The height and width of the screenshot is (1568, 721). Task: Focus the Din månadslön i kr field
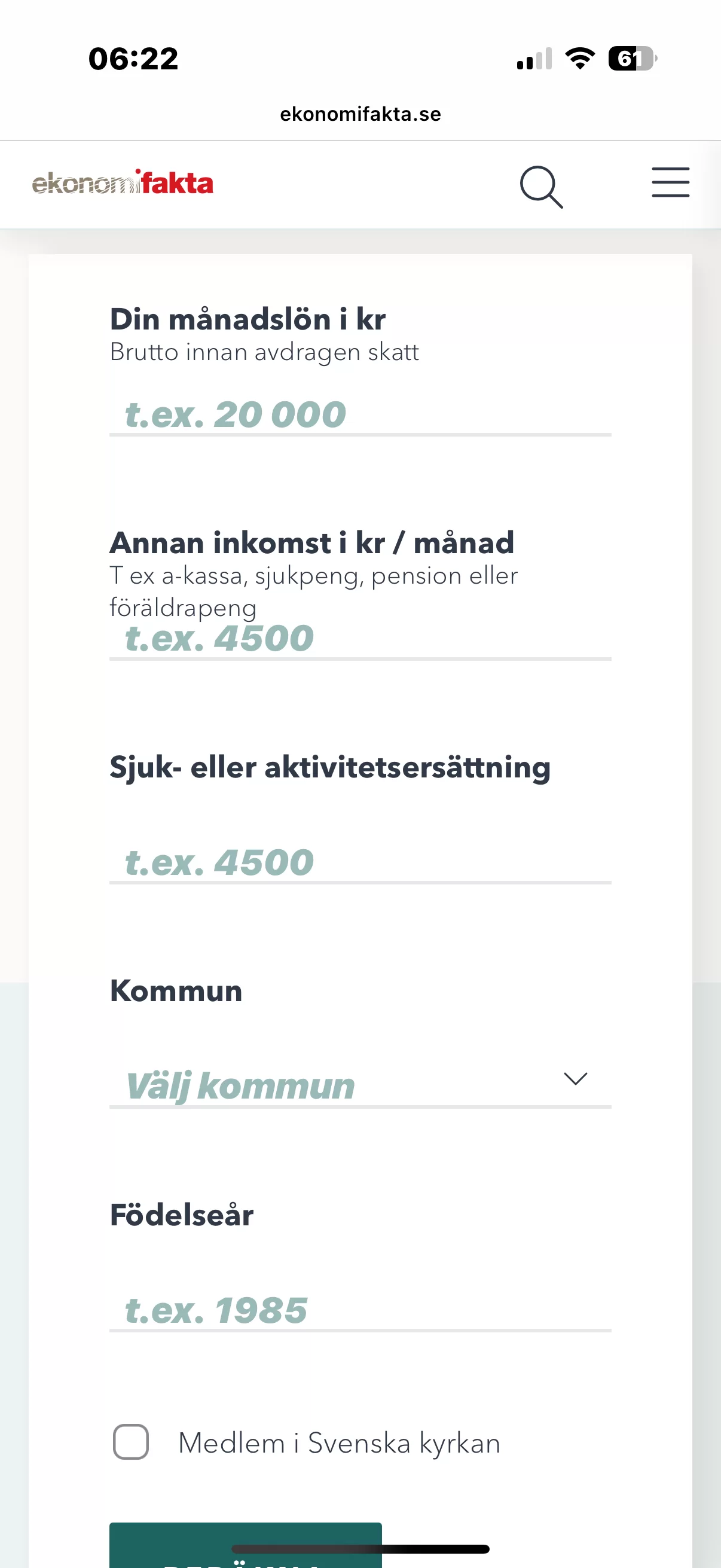coord(359,415)
